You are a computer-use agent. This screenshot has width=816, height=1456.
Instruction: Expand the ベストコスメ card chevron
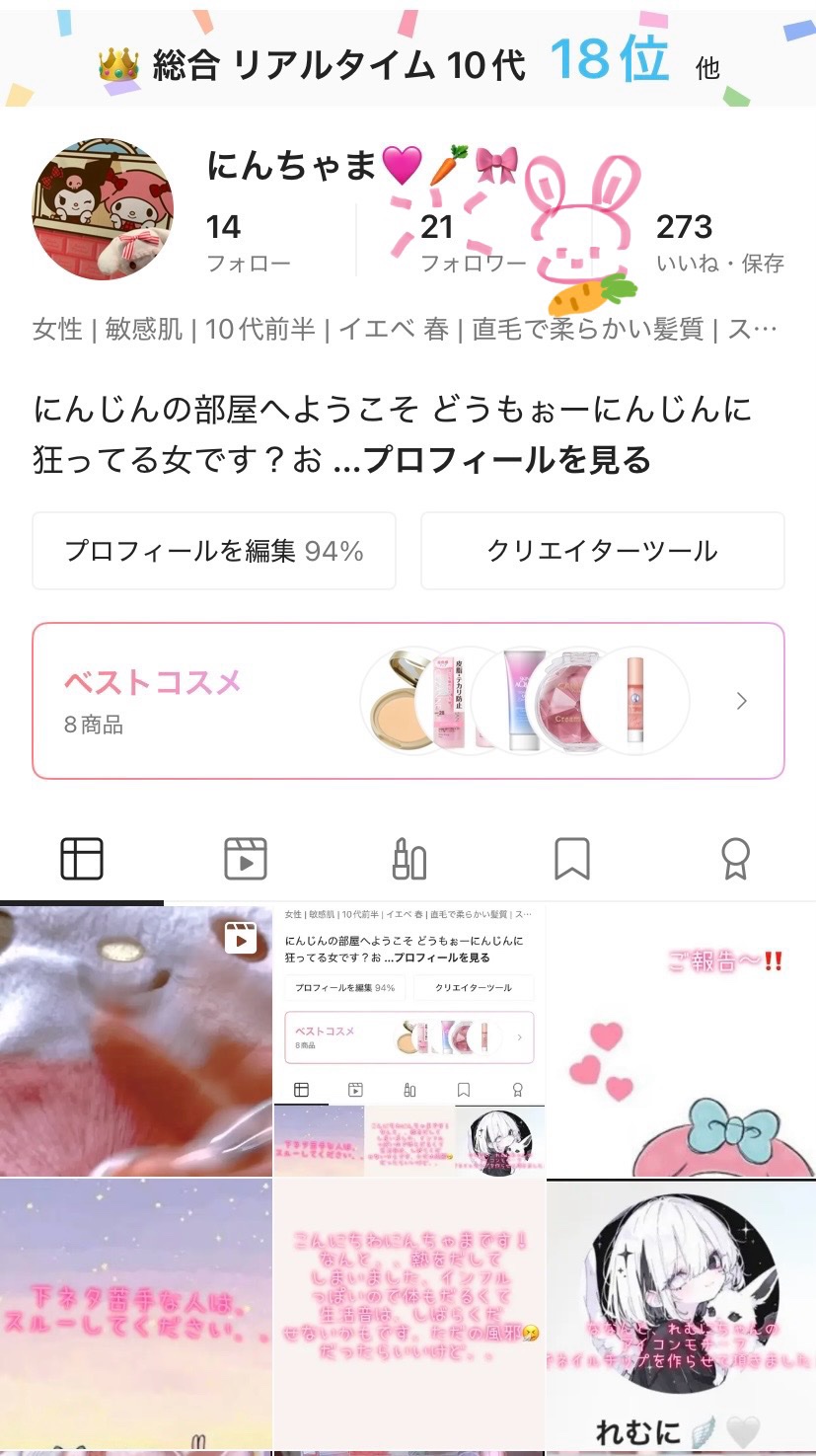click(x=743, y=700)
